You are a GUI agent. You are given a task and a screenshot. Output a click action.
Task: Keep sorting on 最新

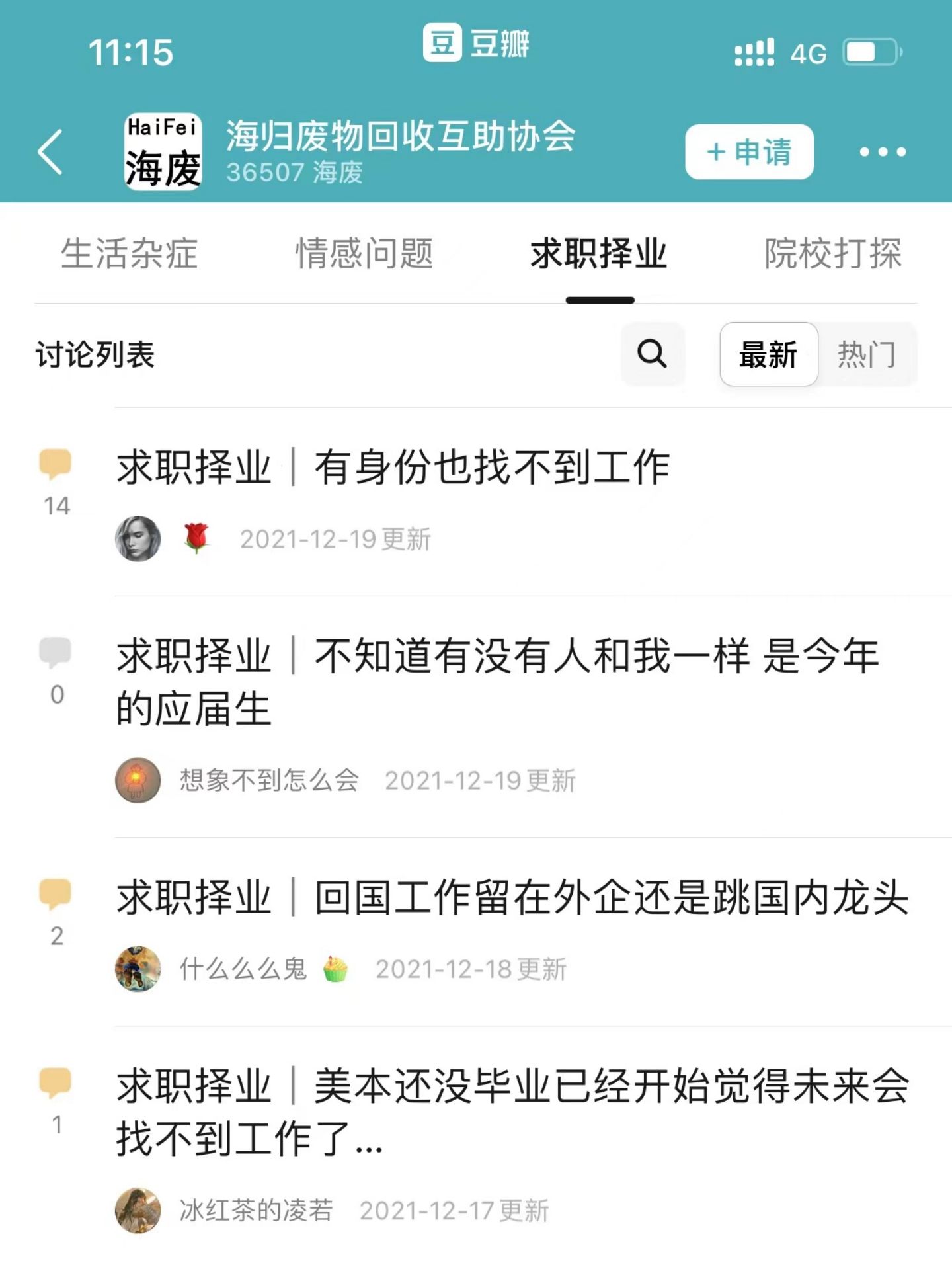[768, 355]
